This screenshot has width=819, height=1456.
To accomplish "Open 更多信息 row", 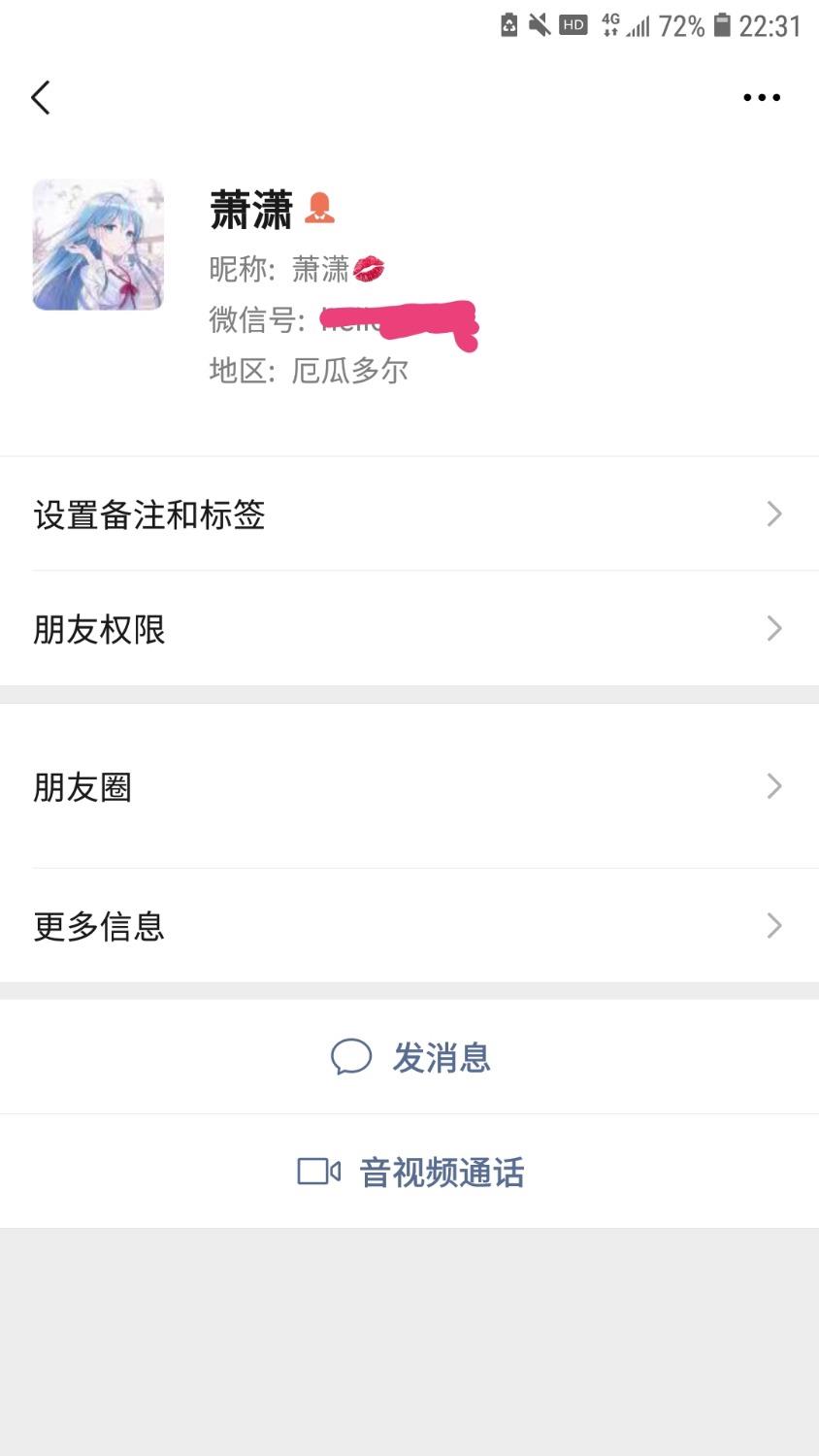I will point(409,926).
